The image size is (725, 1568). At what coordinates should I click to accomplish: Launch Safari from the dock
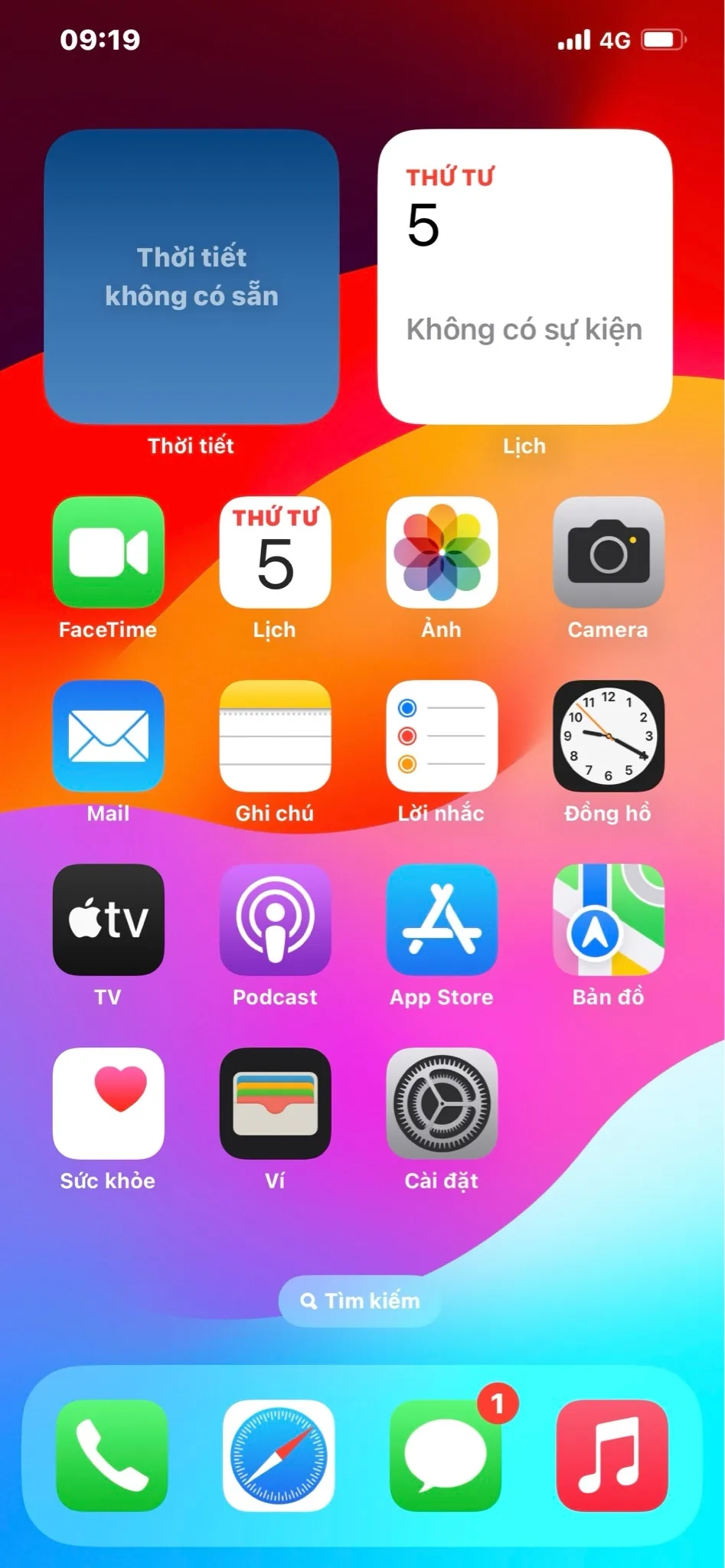pos(279,1455)
